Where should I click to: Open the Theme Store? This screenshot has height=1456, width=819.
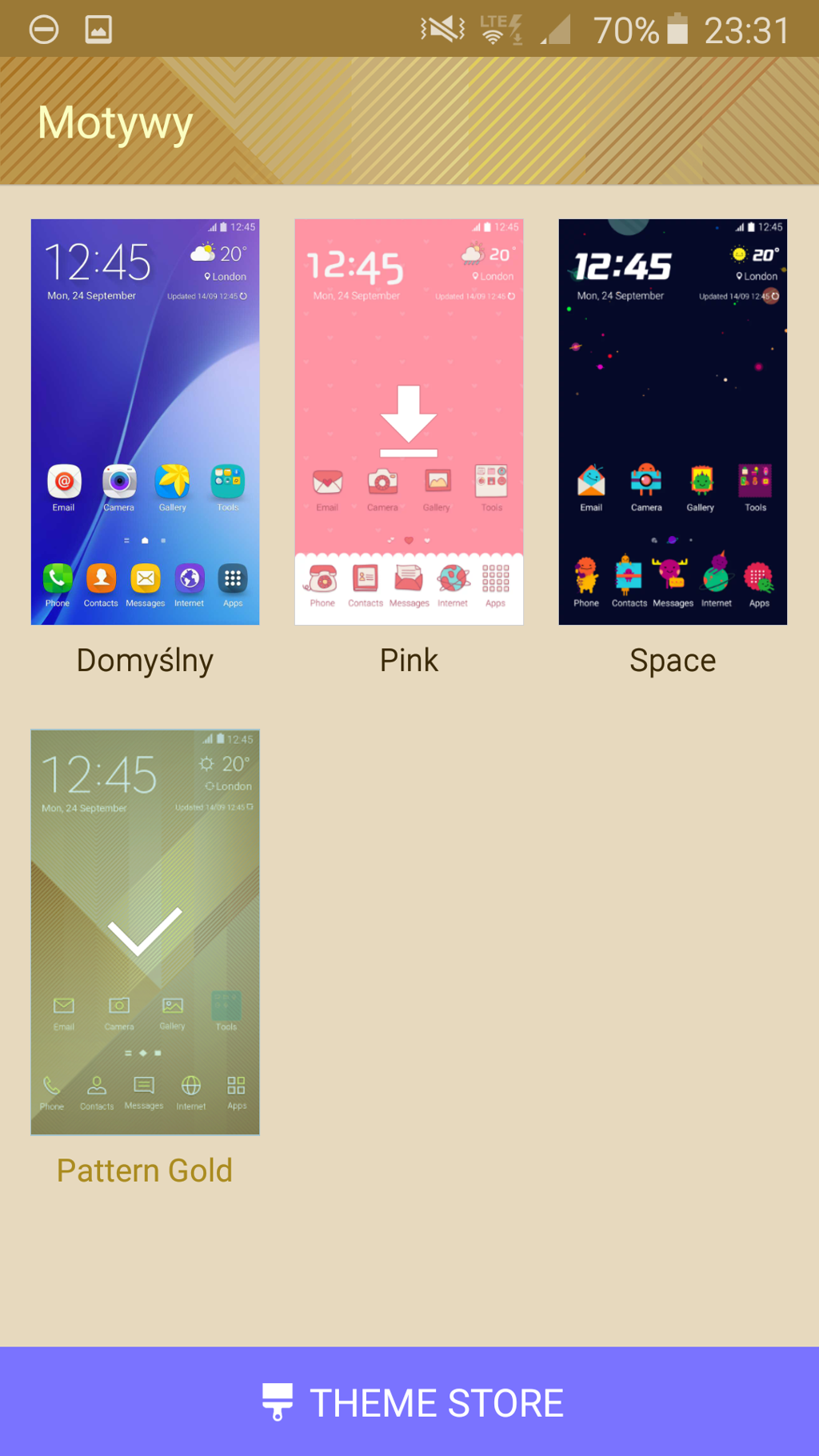click(409, 1402)
